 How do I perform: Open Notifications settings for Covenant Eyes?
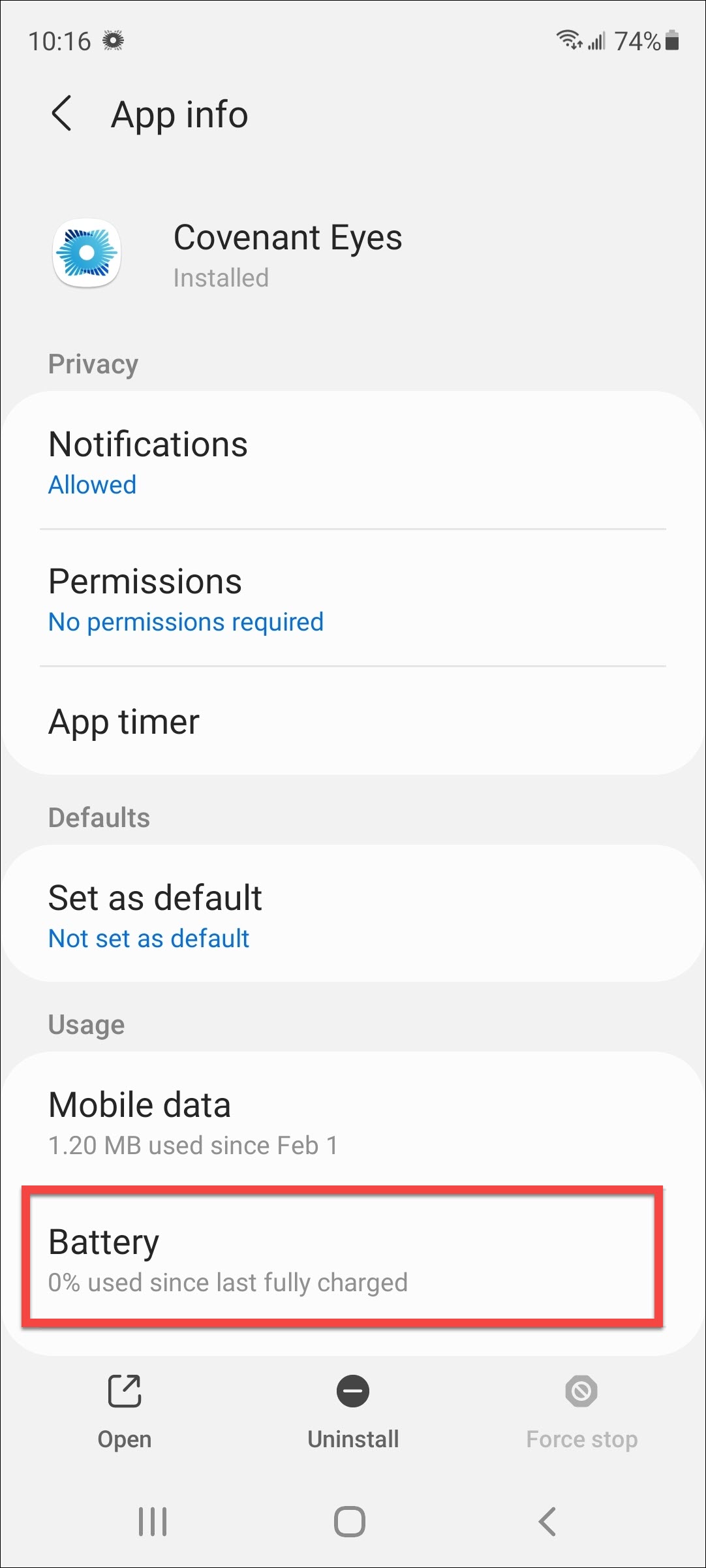(352, 462)
